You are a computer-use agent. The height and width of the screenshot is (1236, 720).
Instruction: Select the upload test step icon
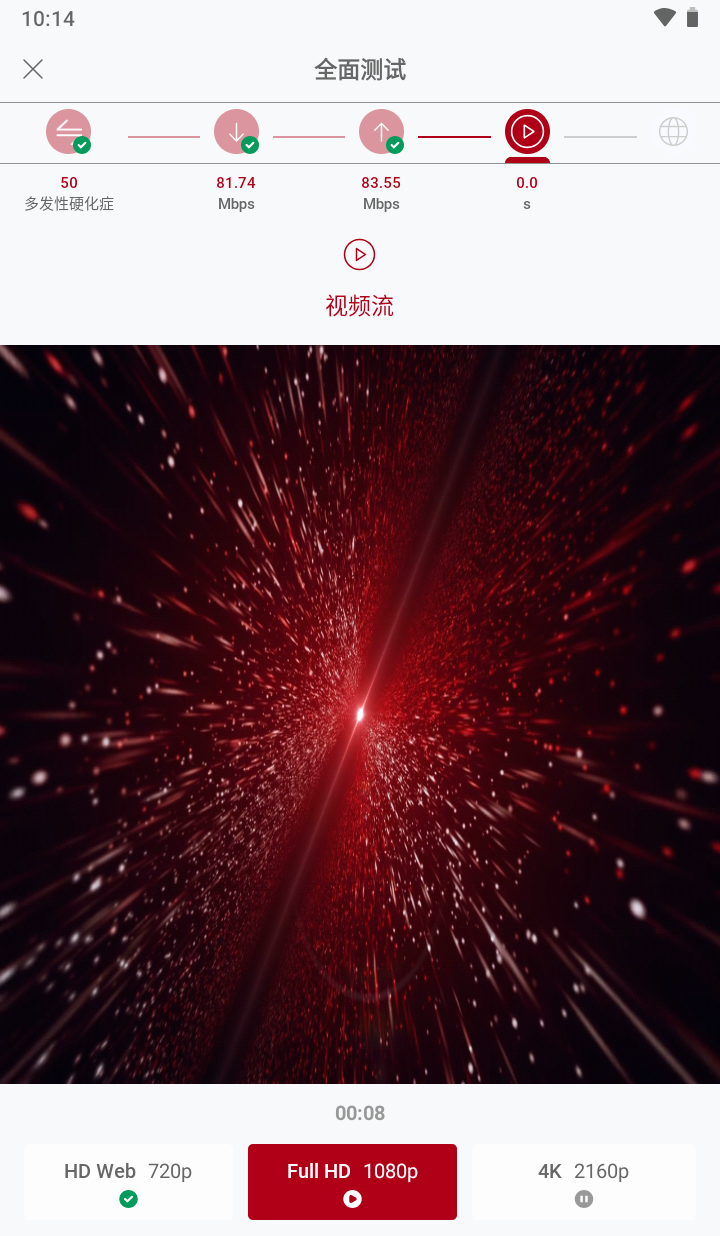pos(381,132)
